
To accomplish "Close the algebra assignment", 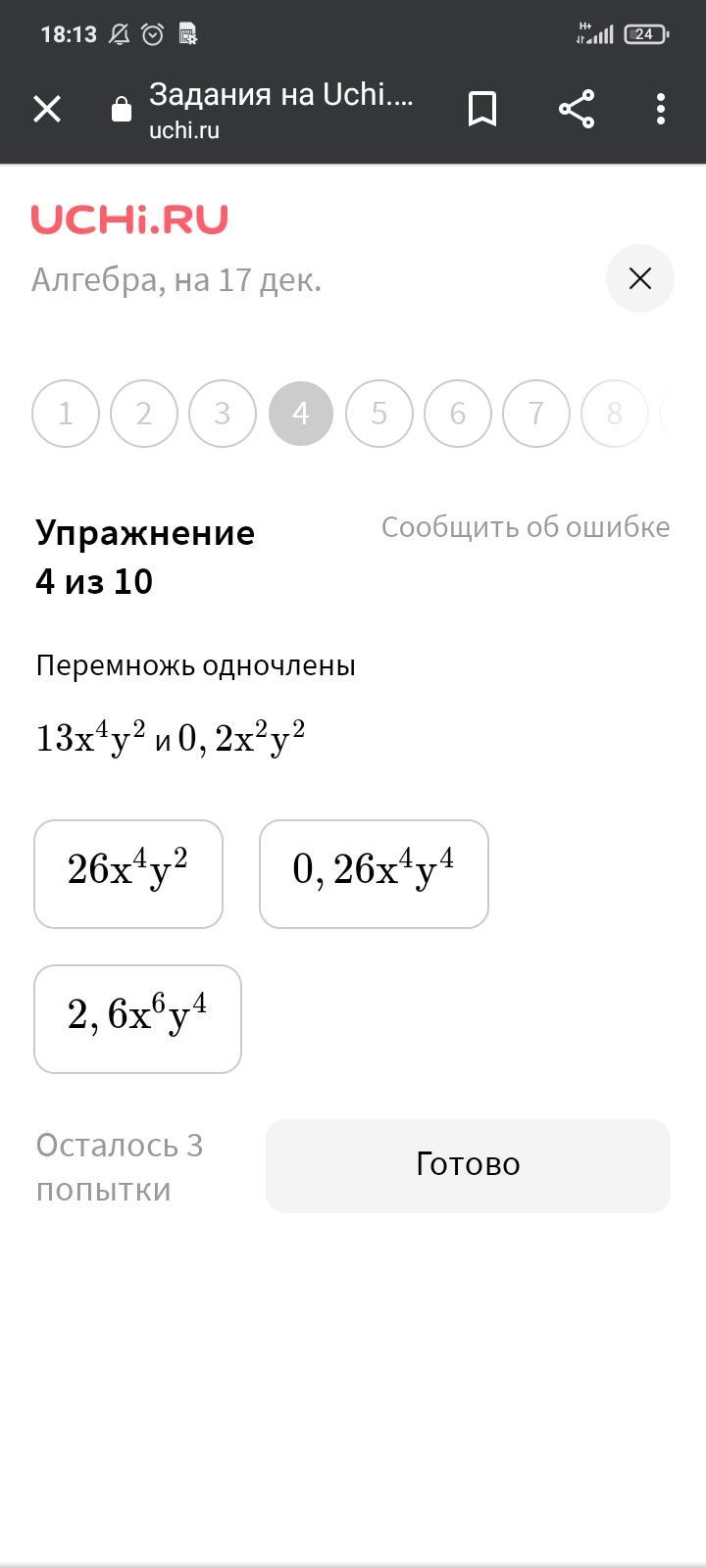I will [640, 278].
